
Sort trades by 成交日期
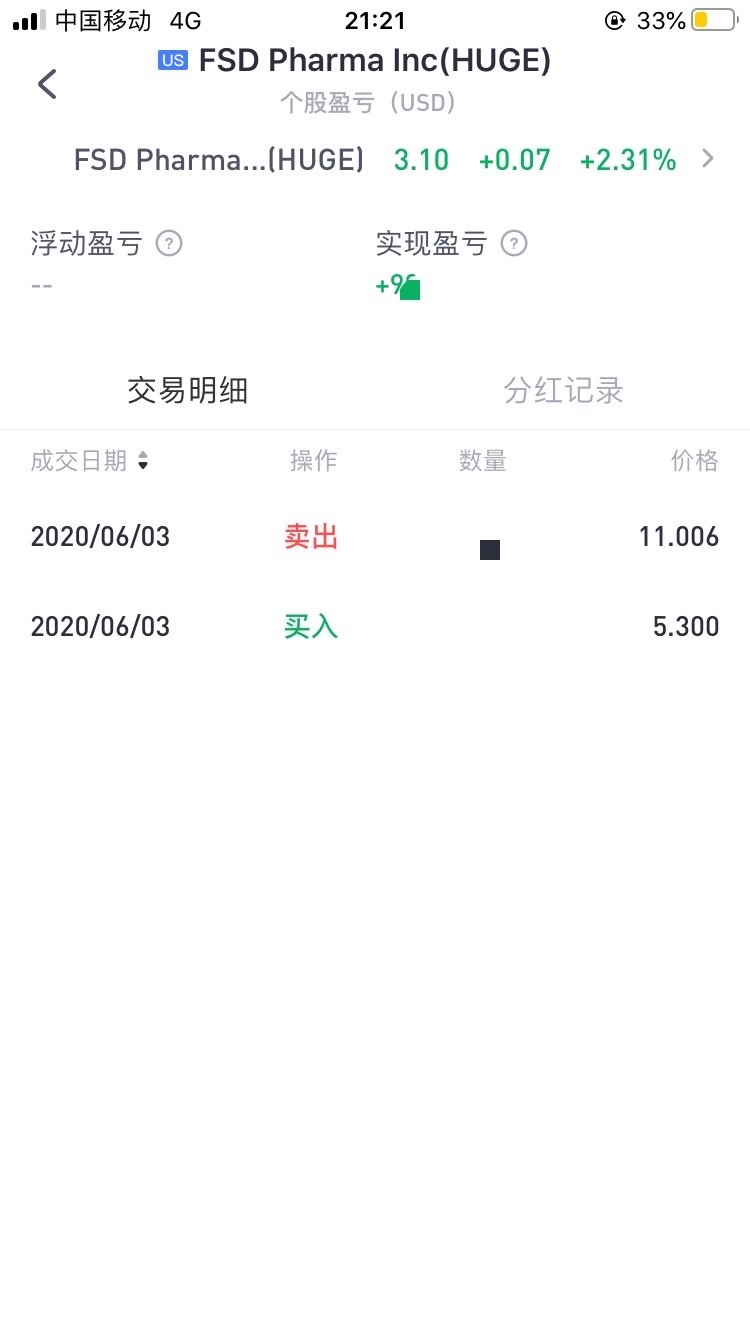click(90, 460)
